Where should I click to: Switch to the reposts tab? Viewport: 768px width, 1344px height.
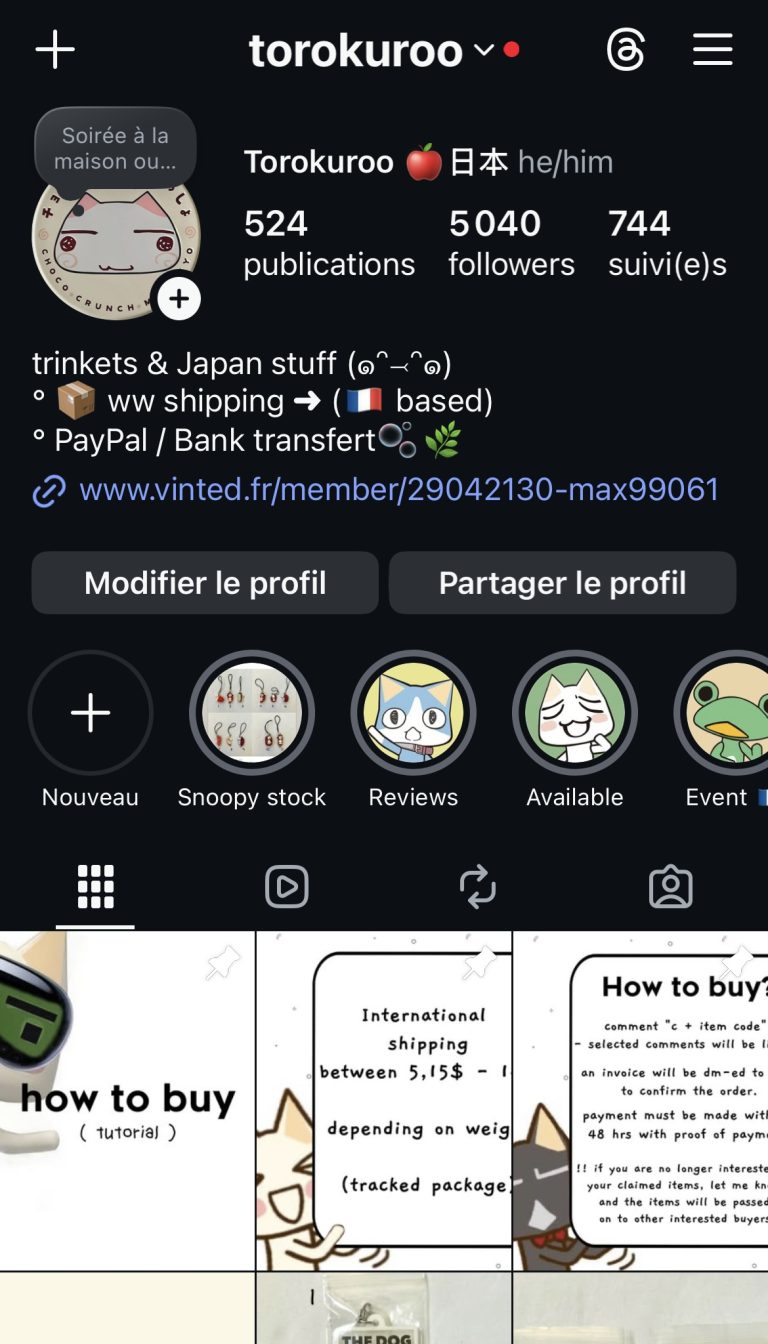coord(478,887)
